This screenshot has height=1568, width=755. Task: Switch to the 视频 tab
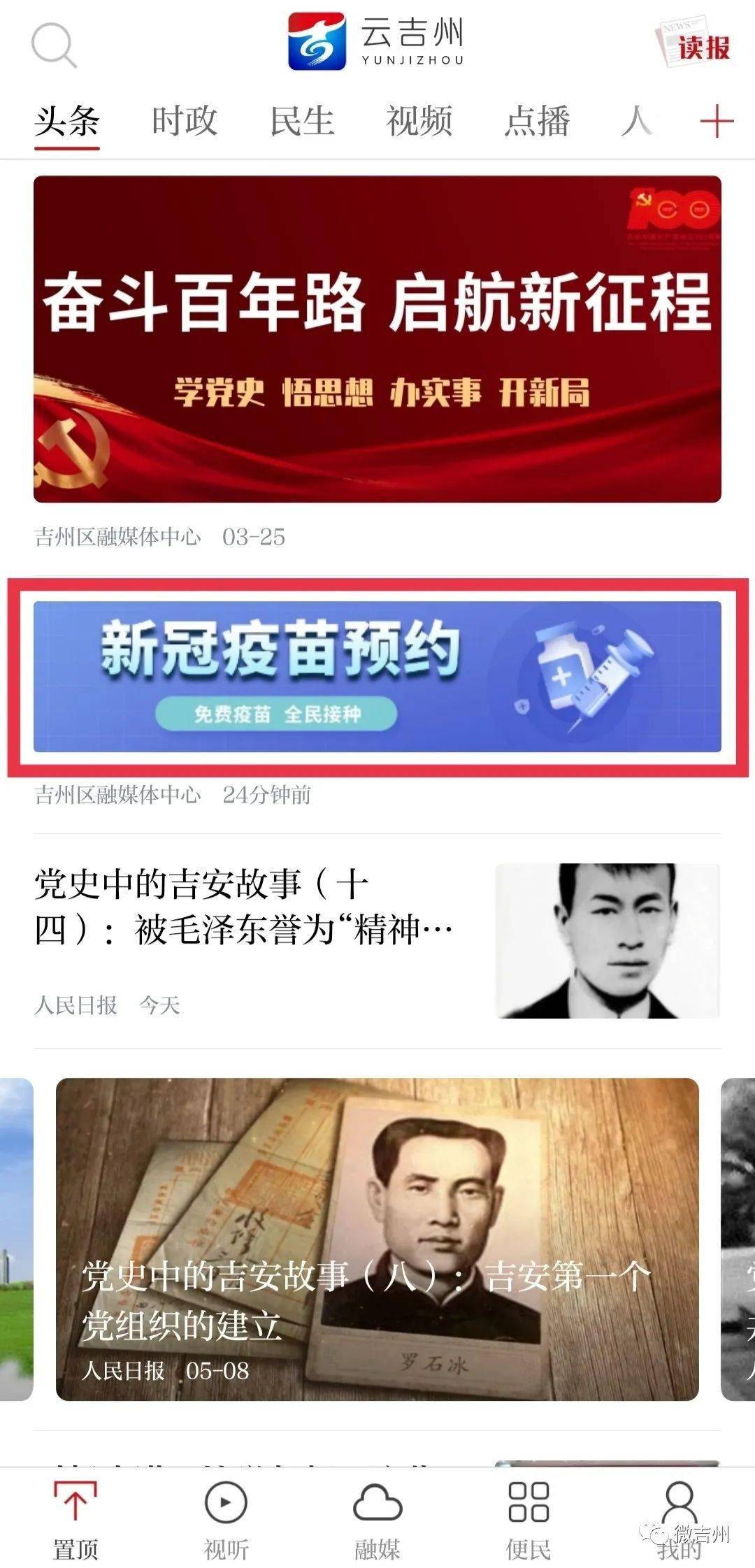[x=419, y=121]
